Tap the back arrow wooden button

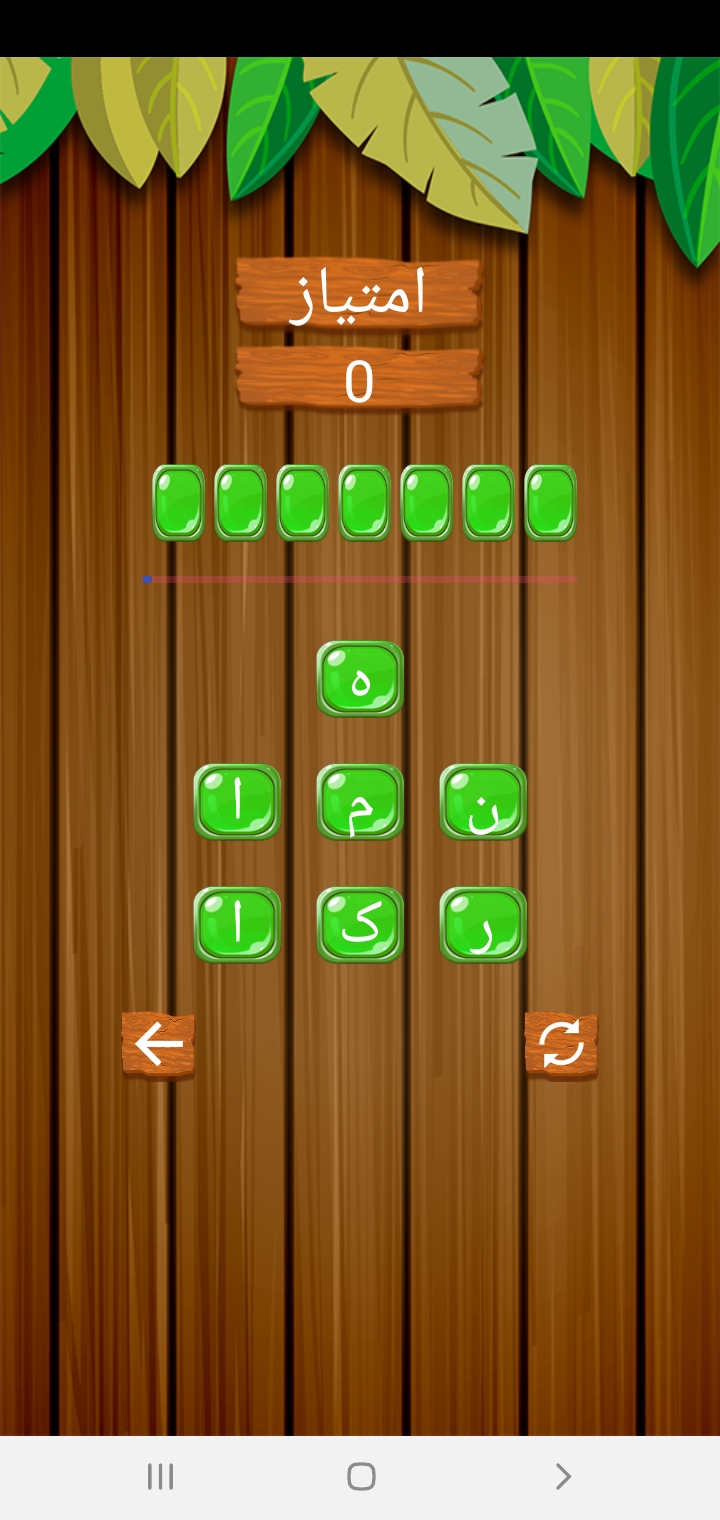click(158, 1045)
